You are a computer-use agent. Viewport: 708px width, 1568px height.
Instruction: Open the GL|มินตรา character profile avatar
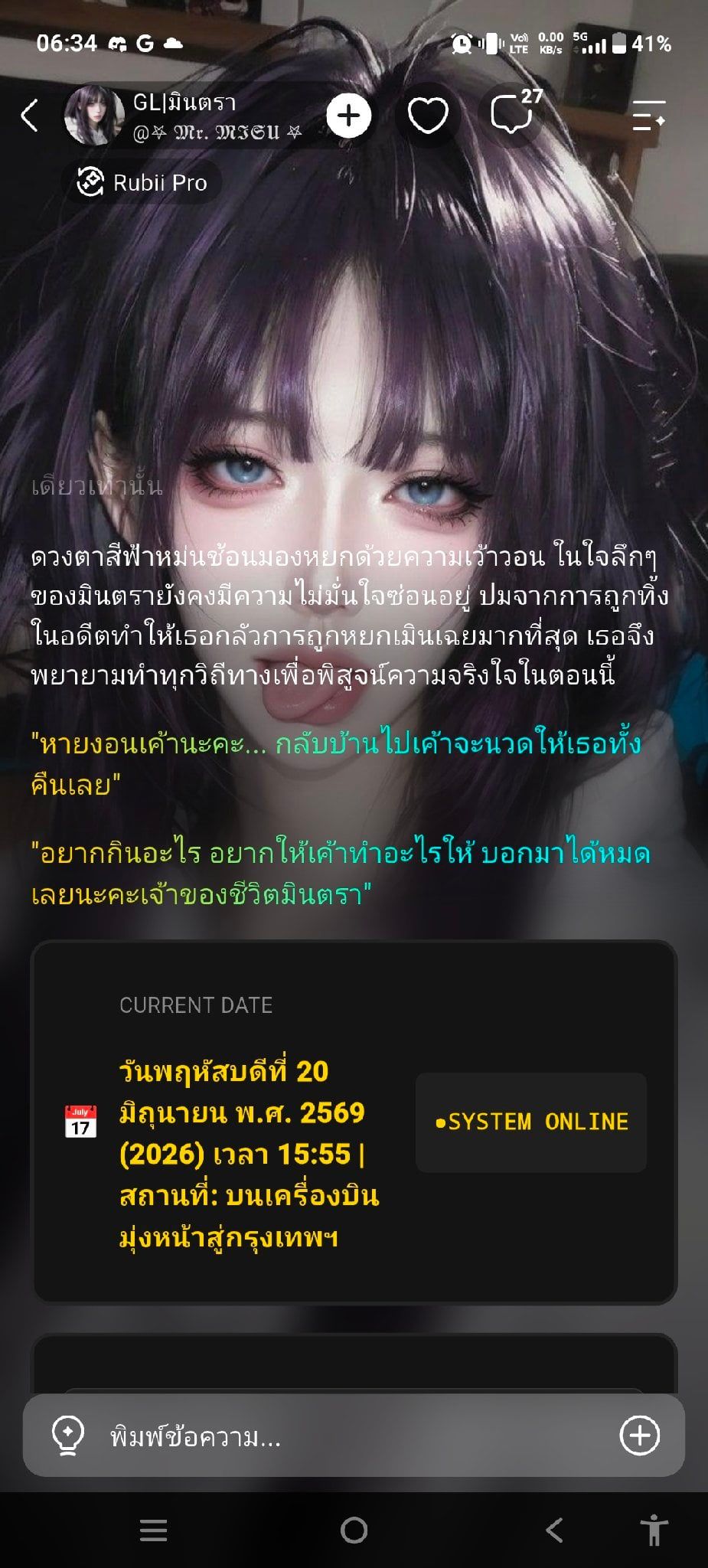[x=93, y=116]
